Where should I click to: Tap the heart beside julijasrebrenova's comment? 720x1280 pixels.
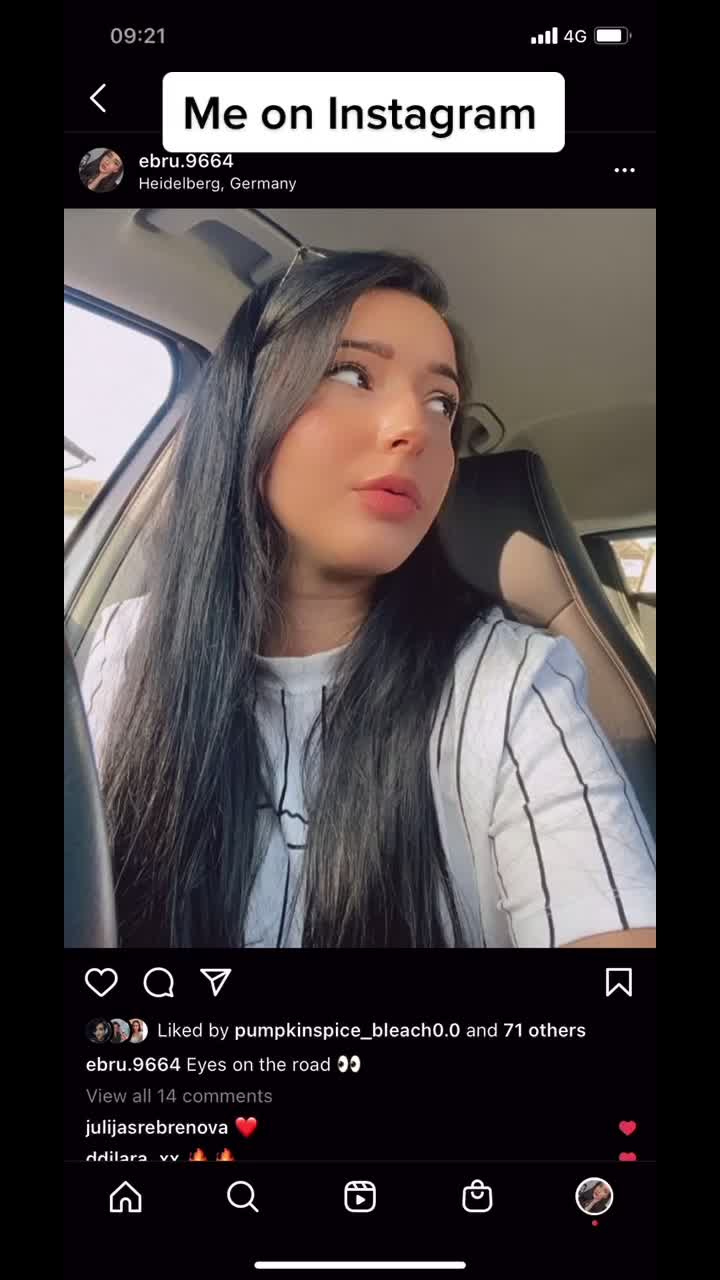627,1128
